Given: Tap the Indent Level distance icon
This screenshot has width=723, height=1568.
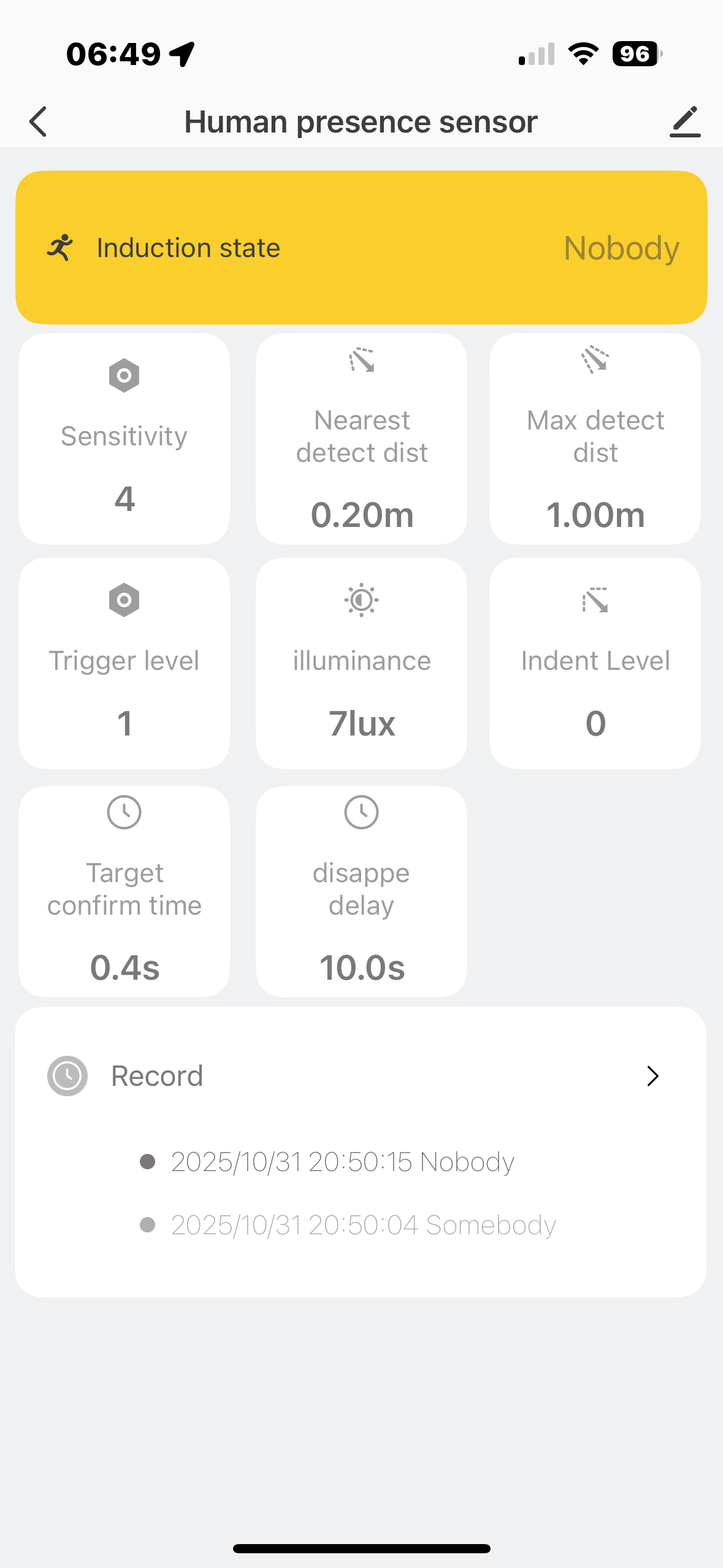Looking at the screenshot, I should coord(594,600).
